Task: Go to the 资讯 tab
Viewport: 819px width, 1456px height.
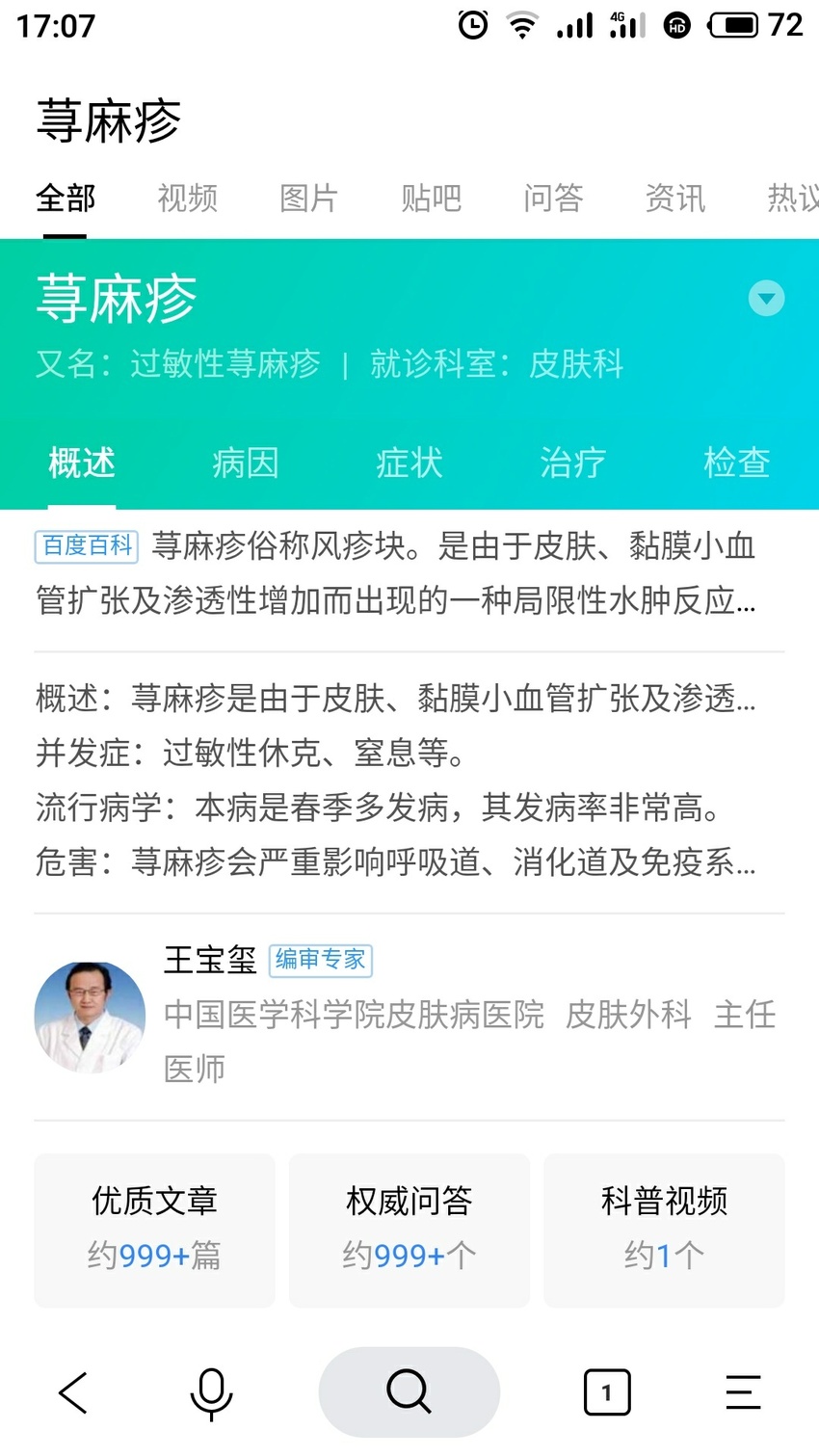Action: click(675, 199)
